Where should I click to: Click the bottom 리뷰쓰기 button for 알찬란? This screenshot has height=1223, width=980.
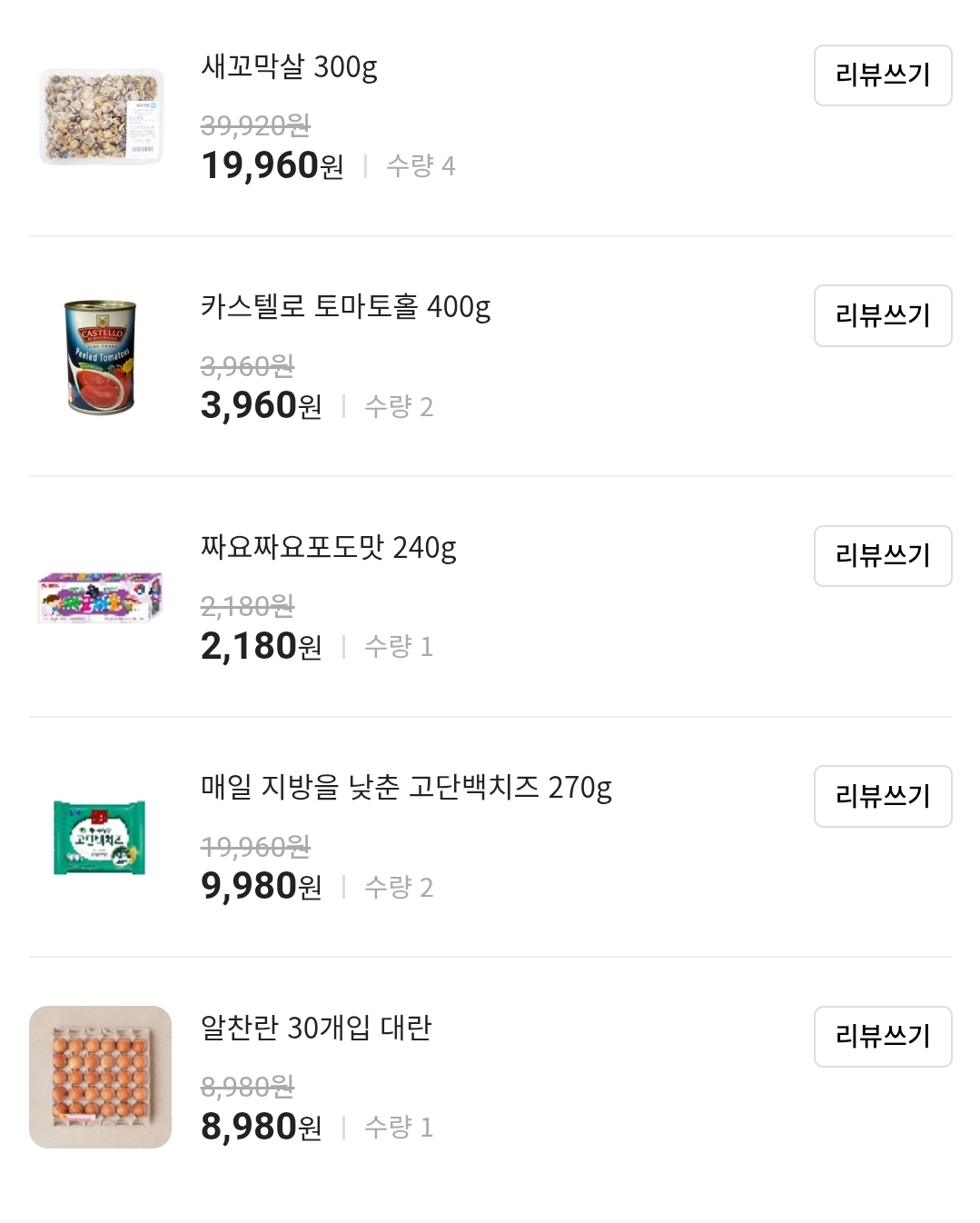882,1037
